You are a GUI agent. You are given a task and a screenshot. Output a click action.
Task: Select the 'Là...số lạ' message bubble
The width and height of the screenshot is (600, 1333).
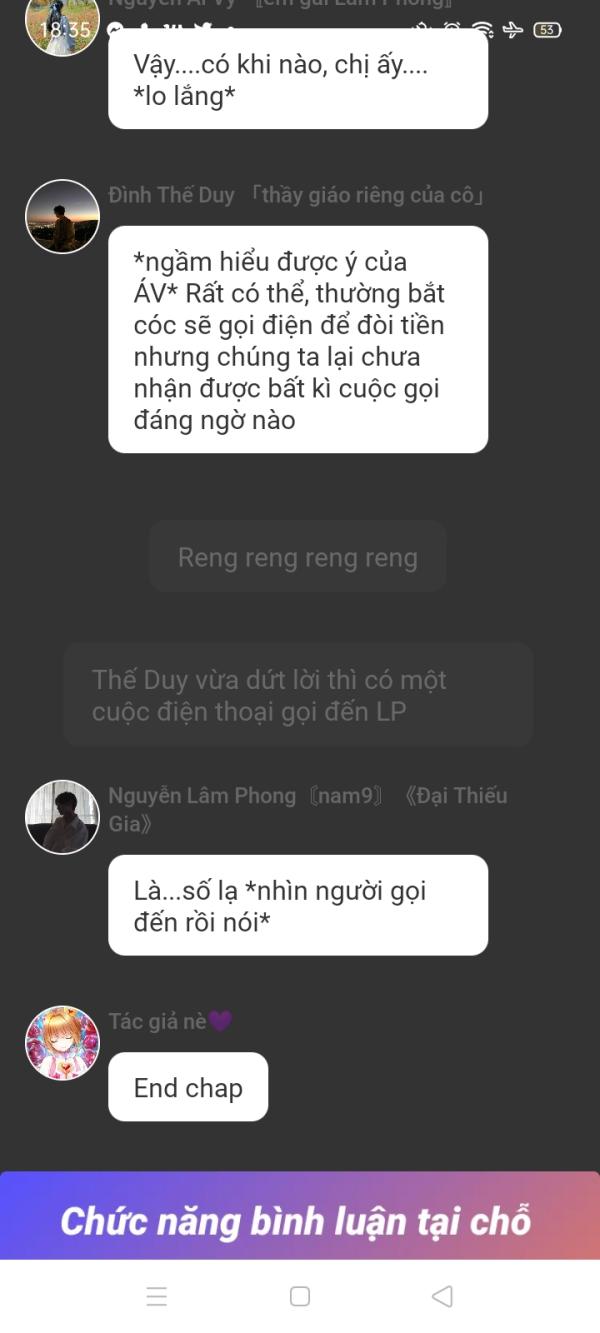point(297,905)
